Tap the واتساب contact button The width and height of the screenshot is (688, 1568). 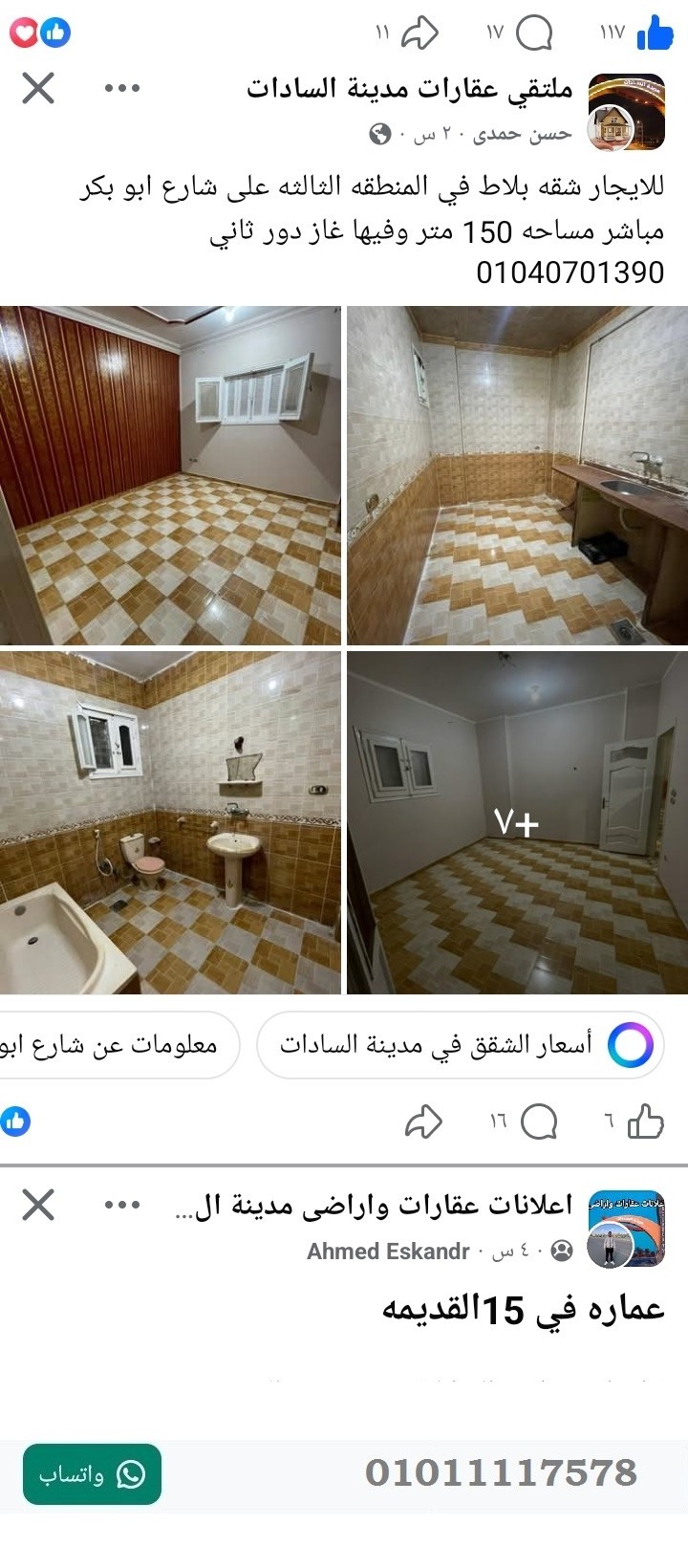(x=91, y=1475)
